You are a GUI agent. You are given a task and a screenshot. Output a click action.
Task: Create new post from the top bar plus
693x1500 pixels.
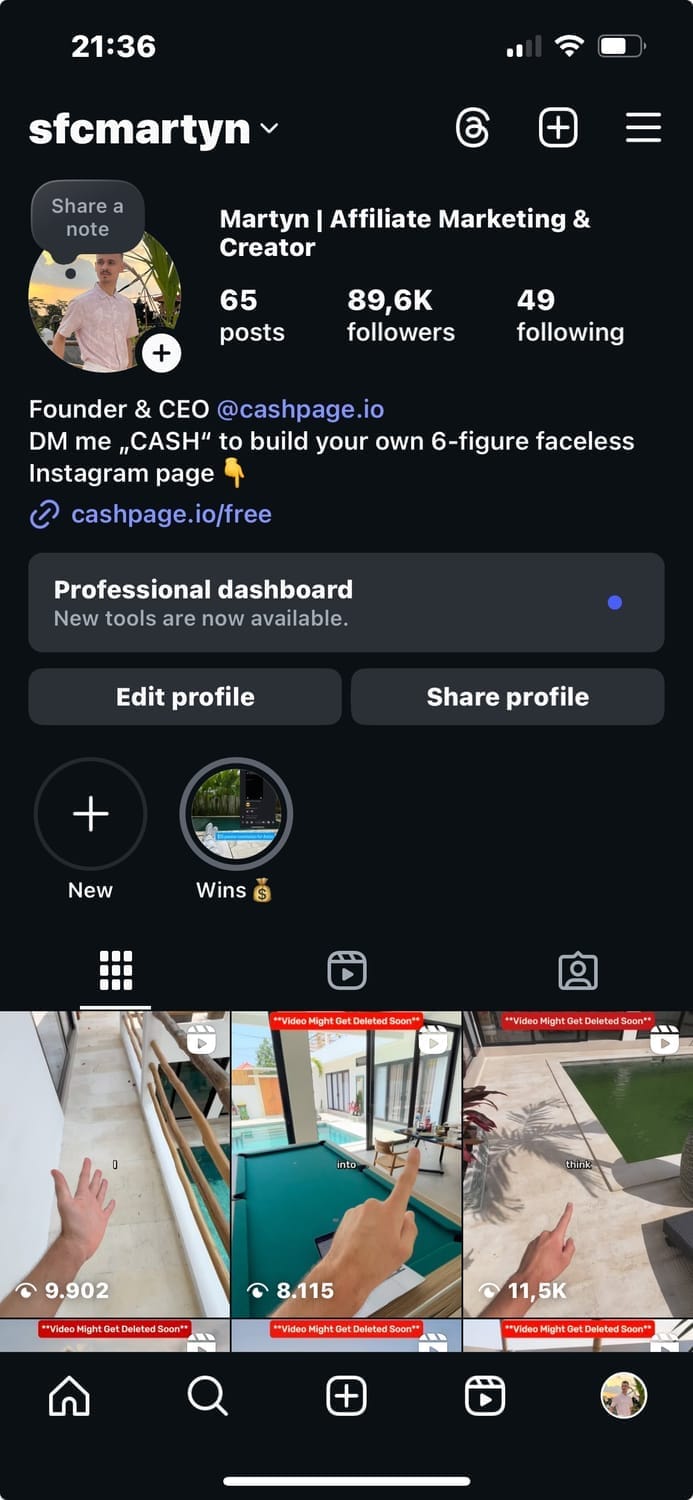coord(558,128)
